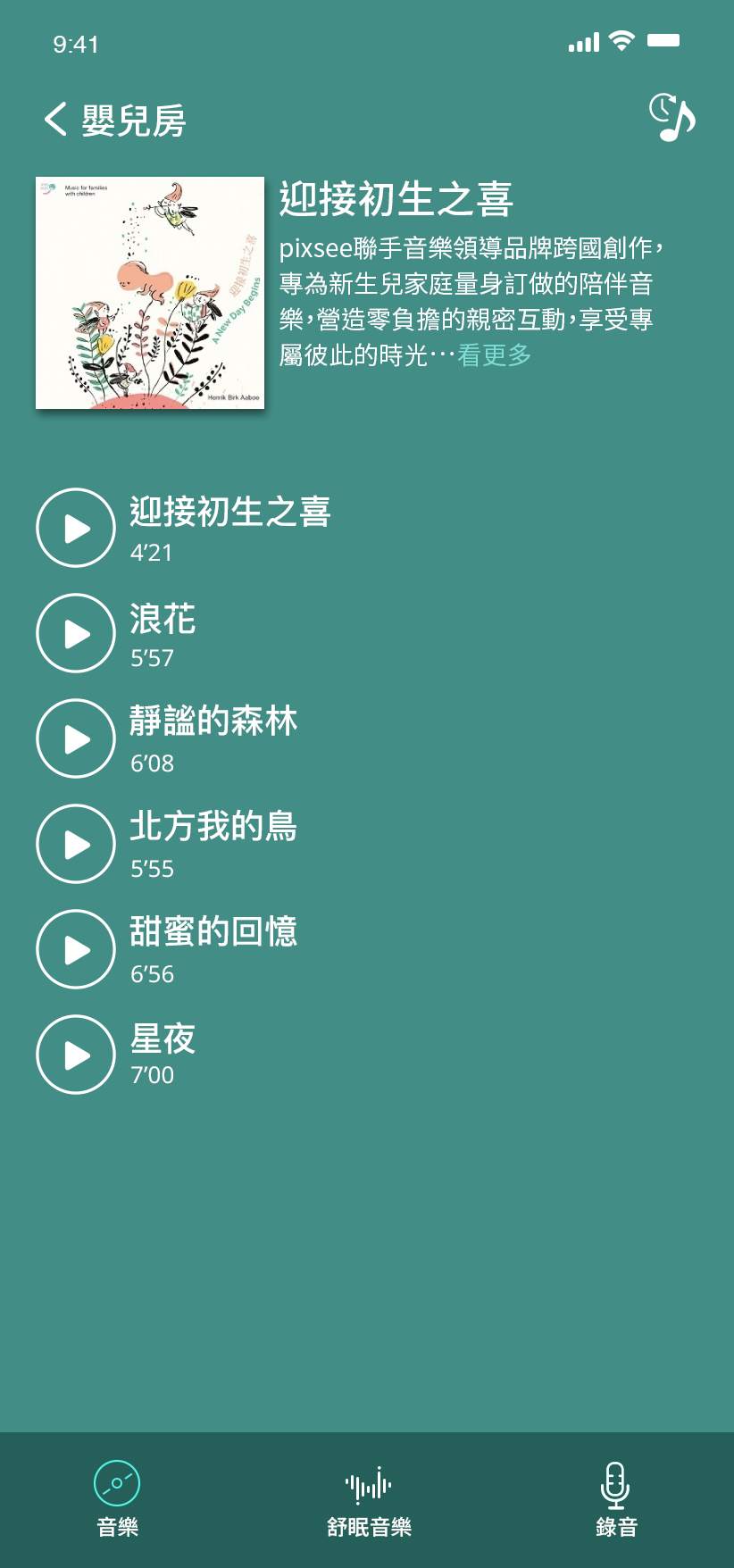This screenshot has height=1568, width=734.
Task: Play 甜蜜的回憶 track
Action: (76, 949)
